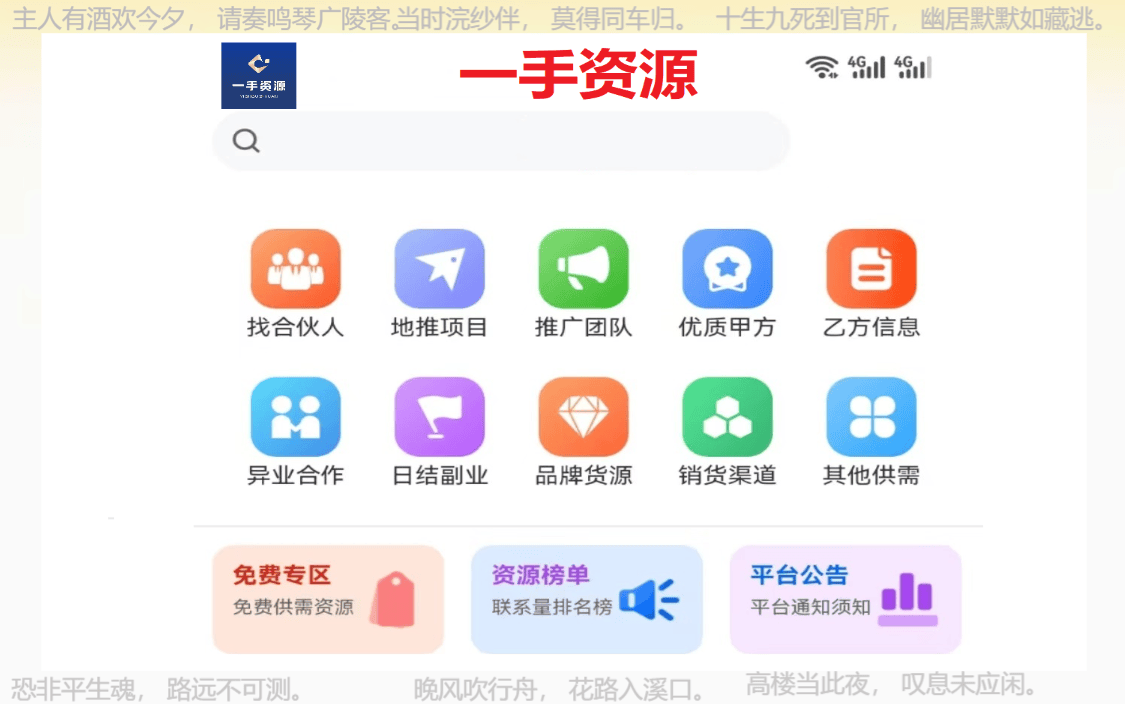1125x704 pixels.
Task: Open 其他供需 category
Action: pos(871,417)
